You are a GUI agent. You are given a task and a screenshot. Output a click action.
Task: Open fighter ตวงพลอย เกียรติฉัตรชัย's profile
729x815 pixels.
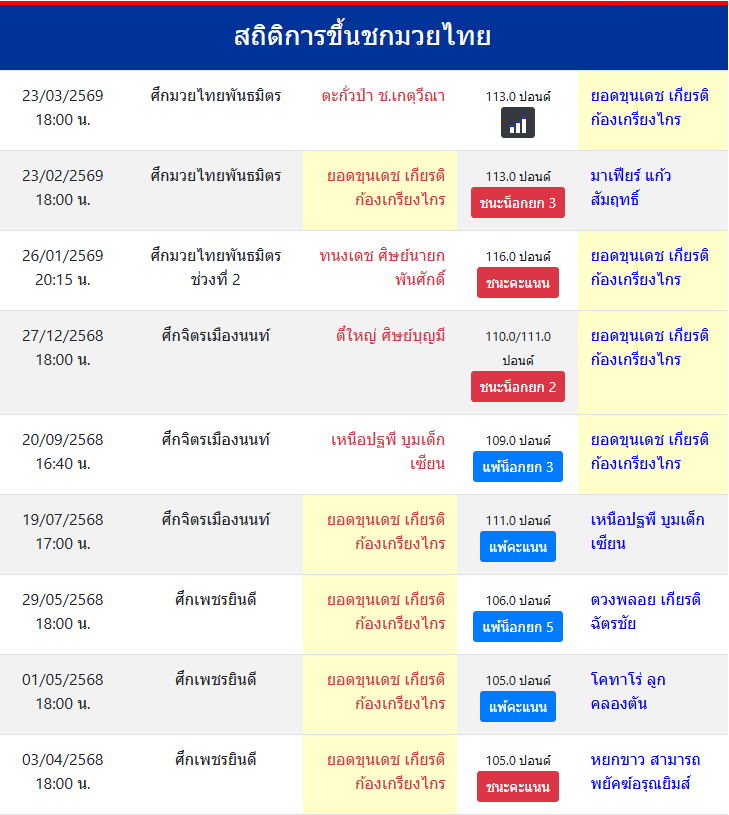(645, 611)
